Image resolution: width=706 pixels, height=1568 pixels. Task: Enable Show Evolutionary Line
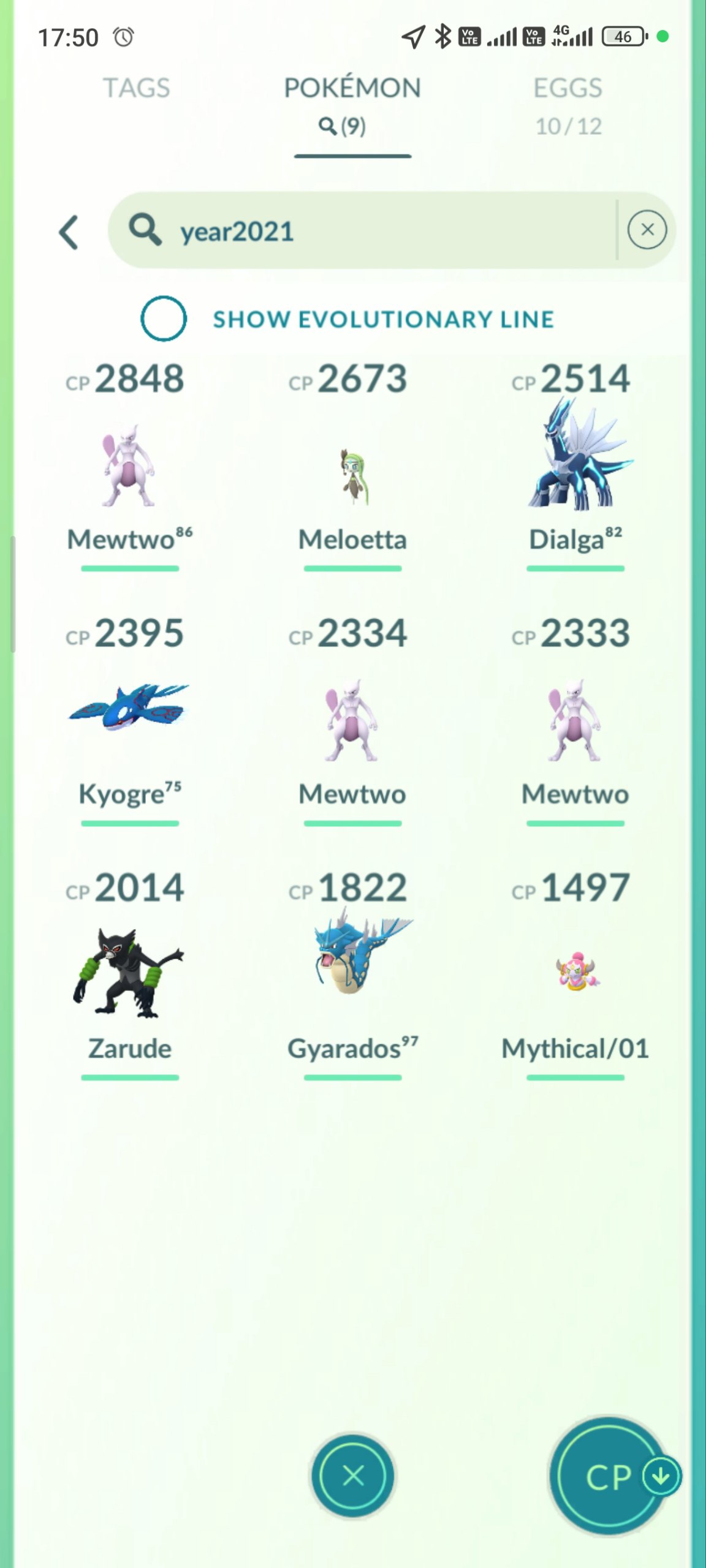164,318
